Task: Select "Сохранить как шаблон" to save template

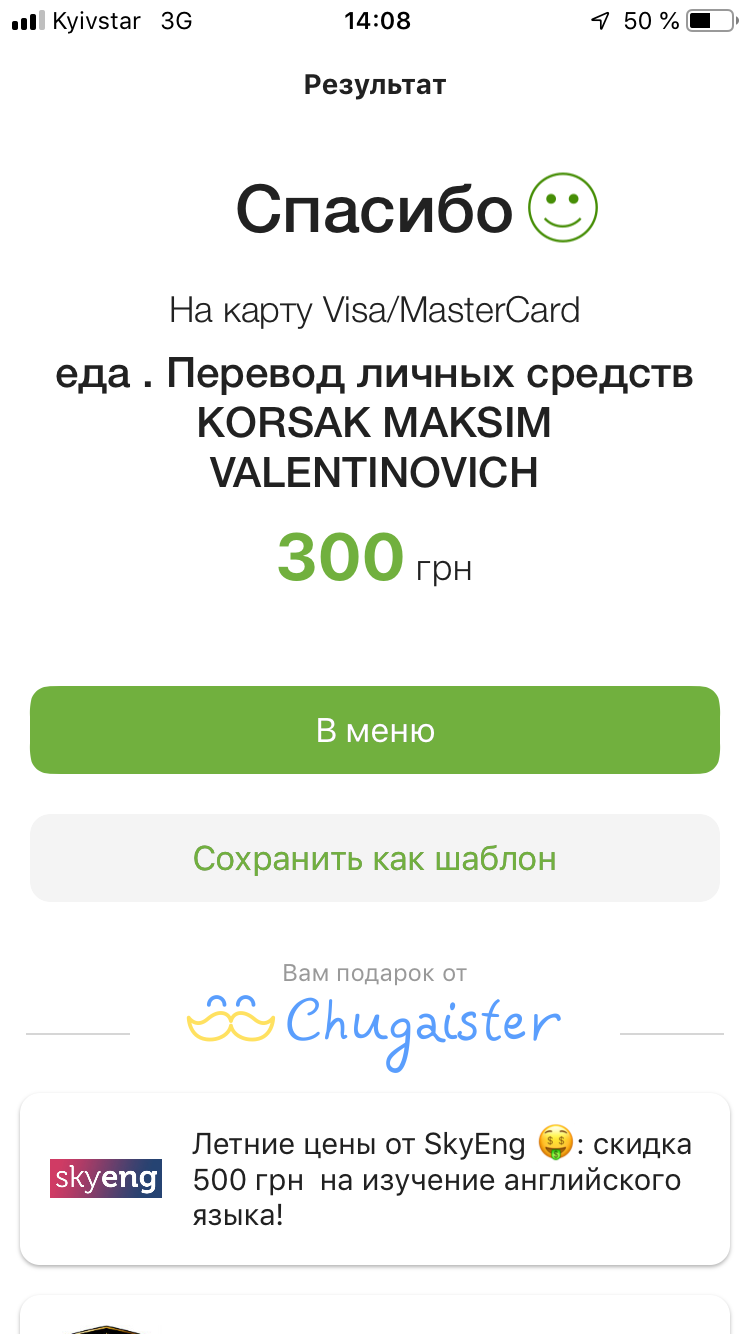Action: tap(375, 858)
